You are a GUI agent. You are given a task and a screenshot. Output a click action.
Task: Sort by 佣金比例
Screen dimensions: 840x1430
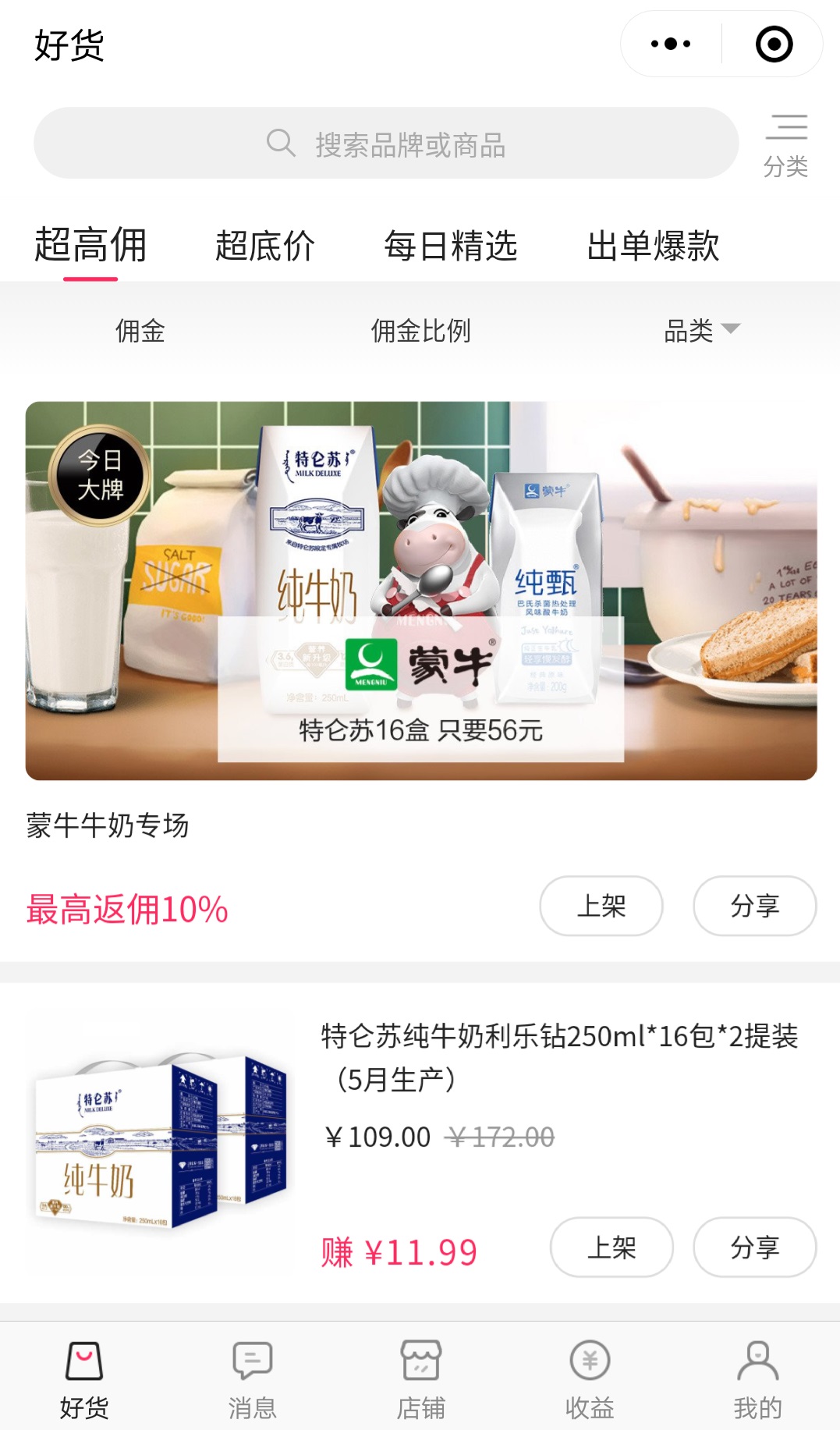point(420,331)
